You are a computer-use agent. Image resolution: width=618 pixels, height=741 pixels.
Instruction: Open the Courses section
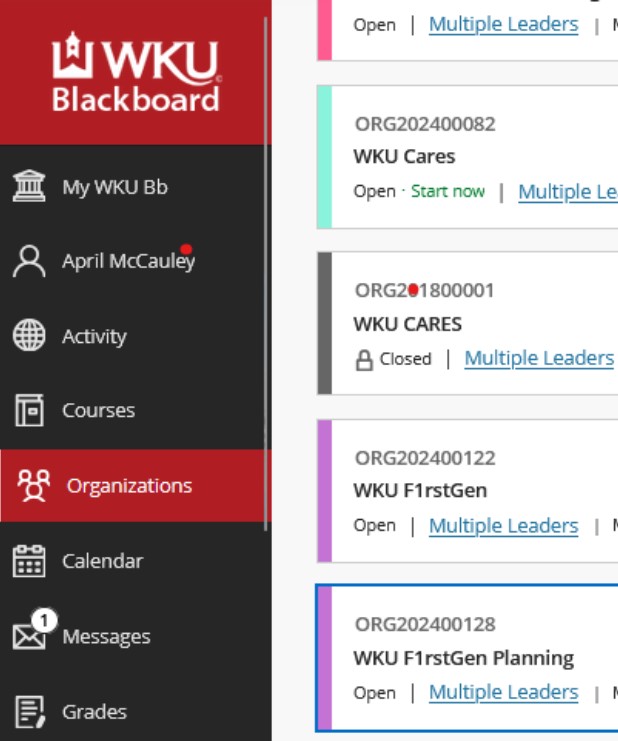[x=98, y=410]
